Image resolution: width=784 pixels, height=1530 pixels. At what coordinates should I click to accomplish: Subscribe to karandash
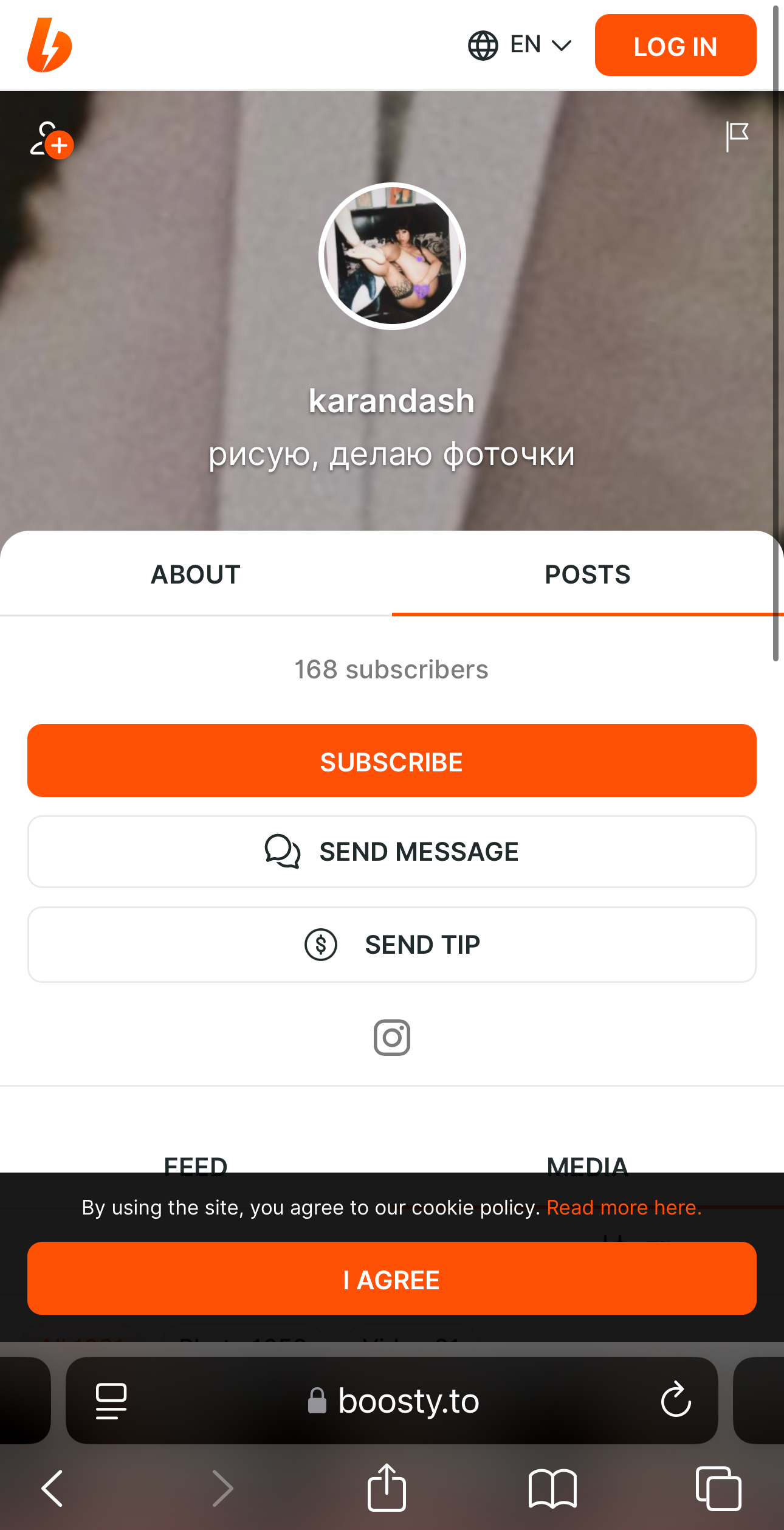[x=392, y=760]
